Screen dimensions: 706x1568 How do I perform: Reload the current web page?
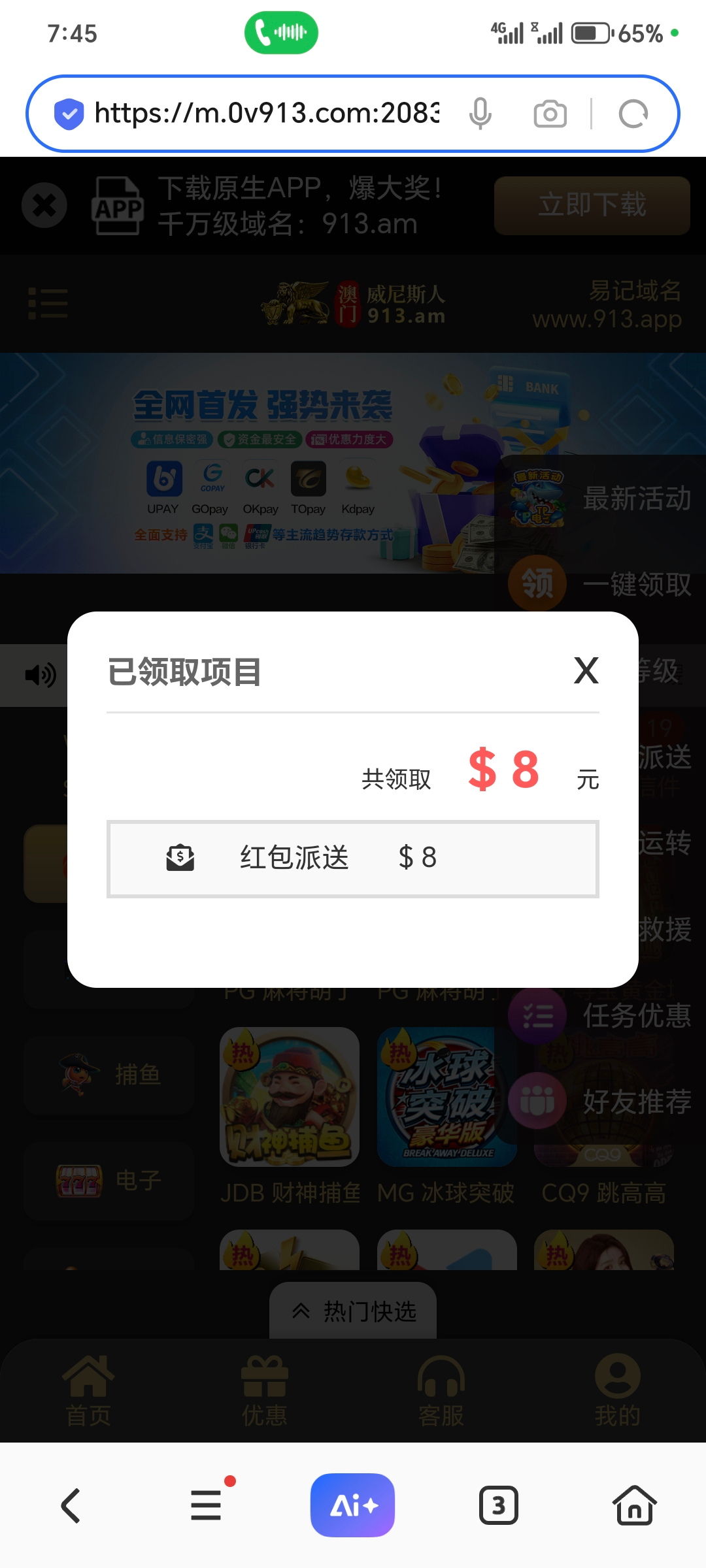click(633, 114)
